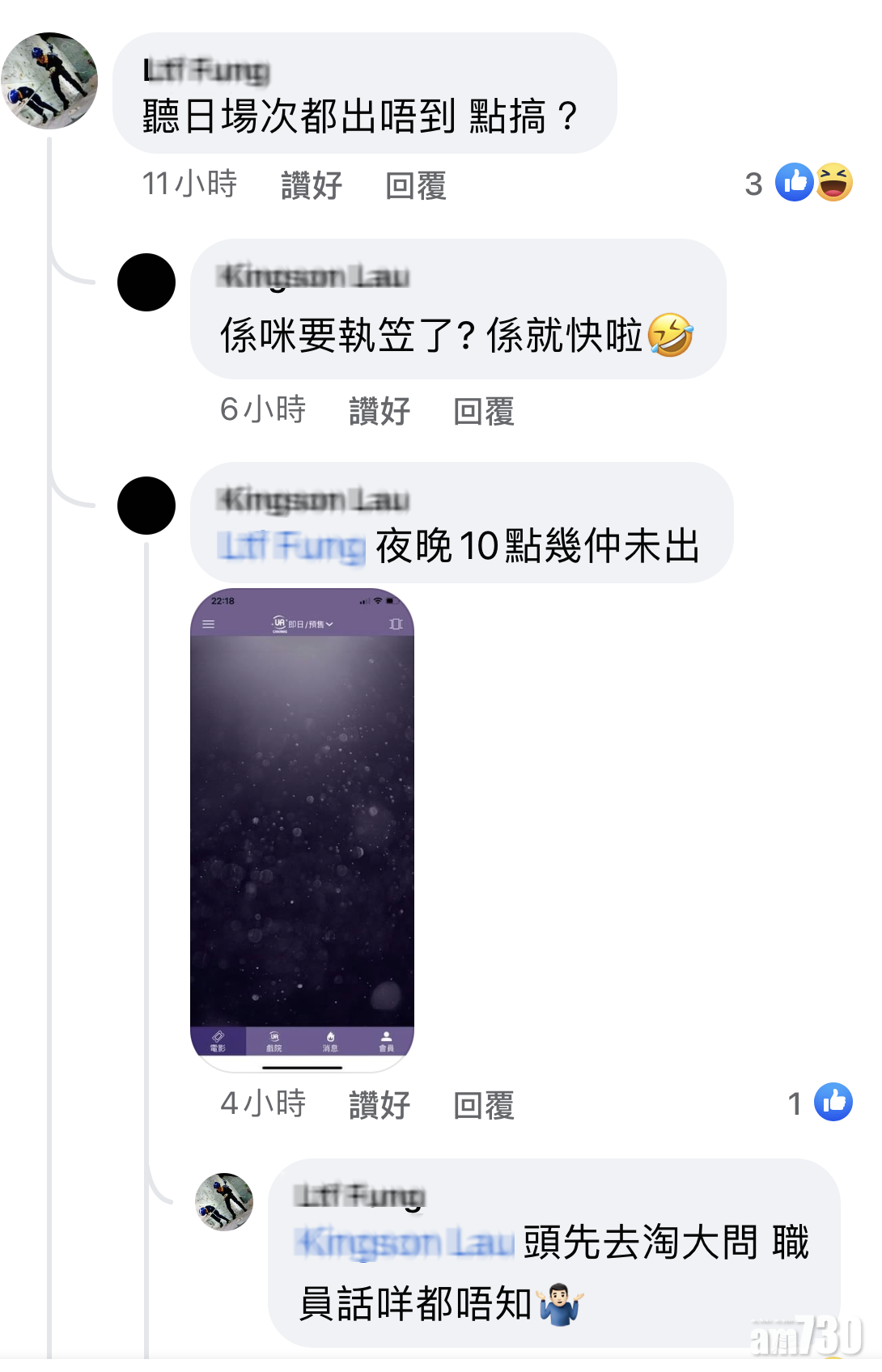
Task: Reply to the comment 聽日場次都出唔到 點搞？
Action: click(x=415, y=185)
